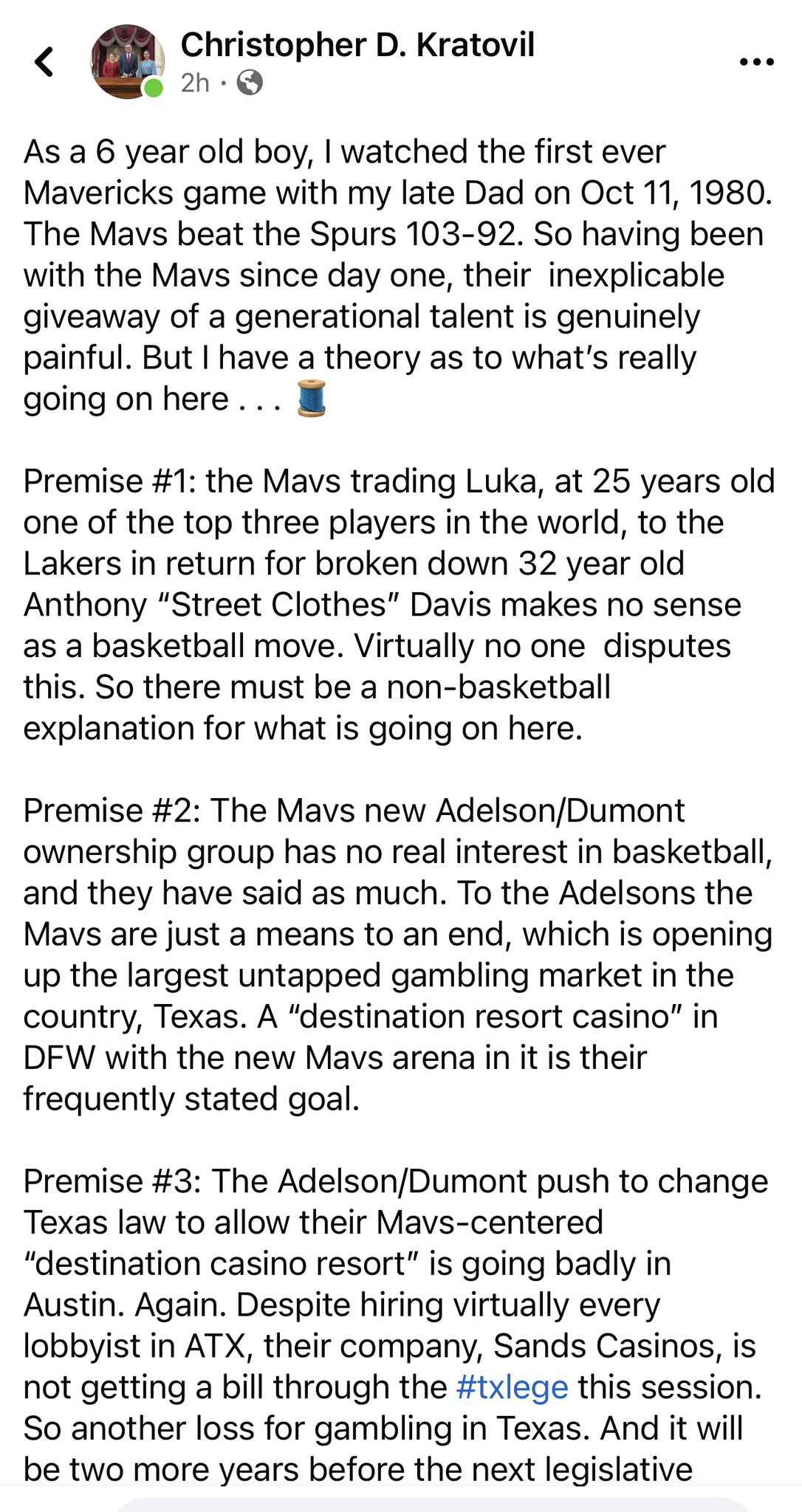Open the post's three-dot options menu

pyautogui.click(x=756, y=62)
